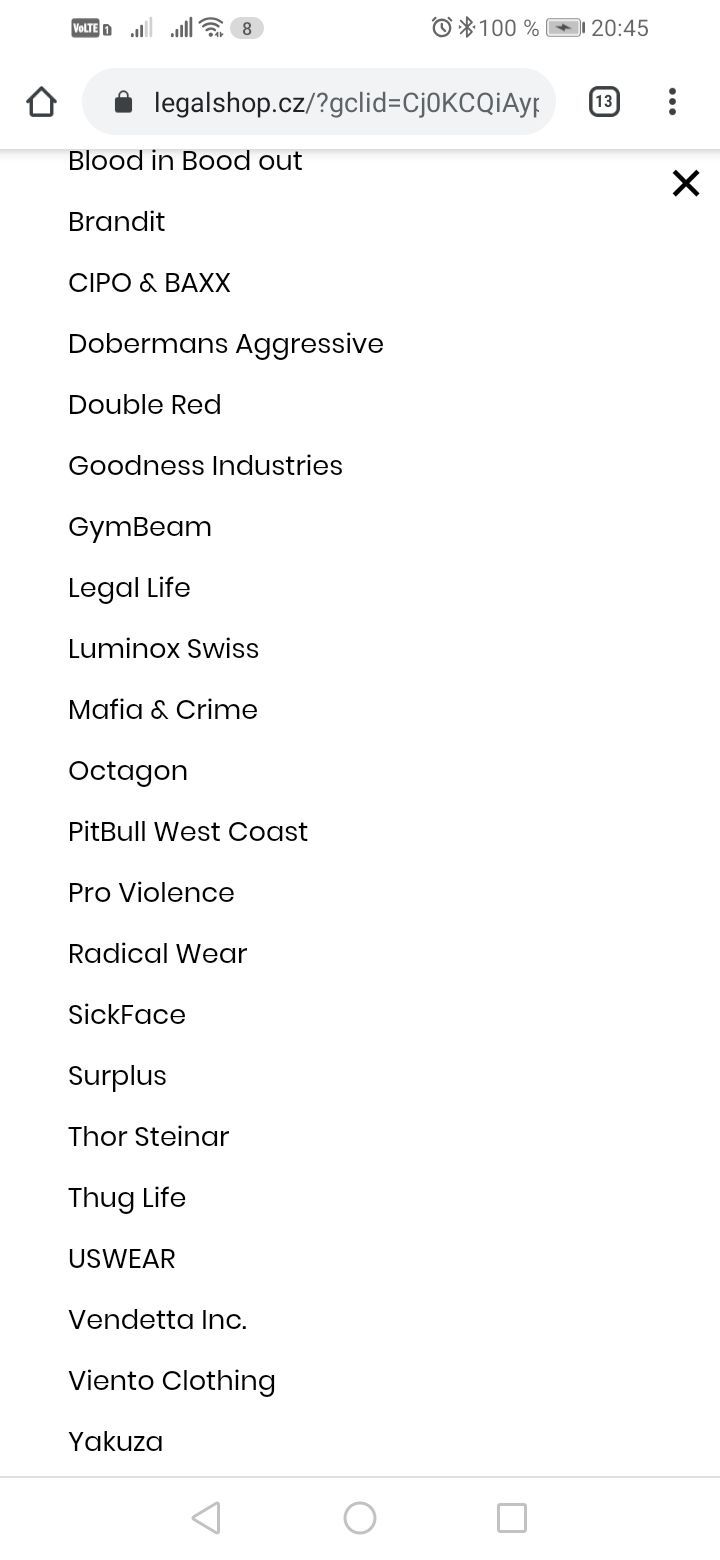Tap the browser home icon
This screenshot has height=1560, width=720.
(x=41, y=101)
